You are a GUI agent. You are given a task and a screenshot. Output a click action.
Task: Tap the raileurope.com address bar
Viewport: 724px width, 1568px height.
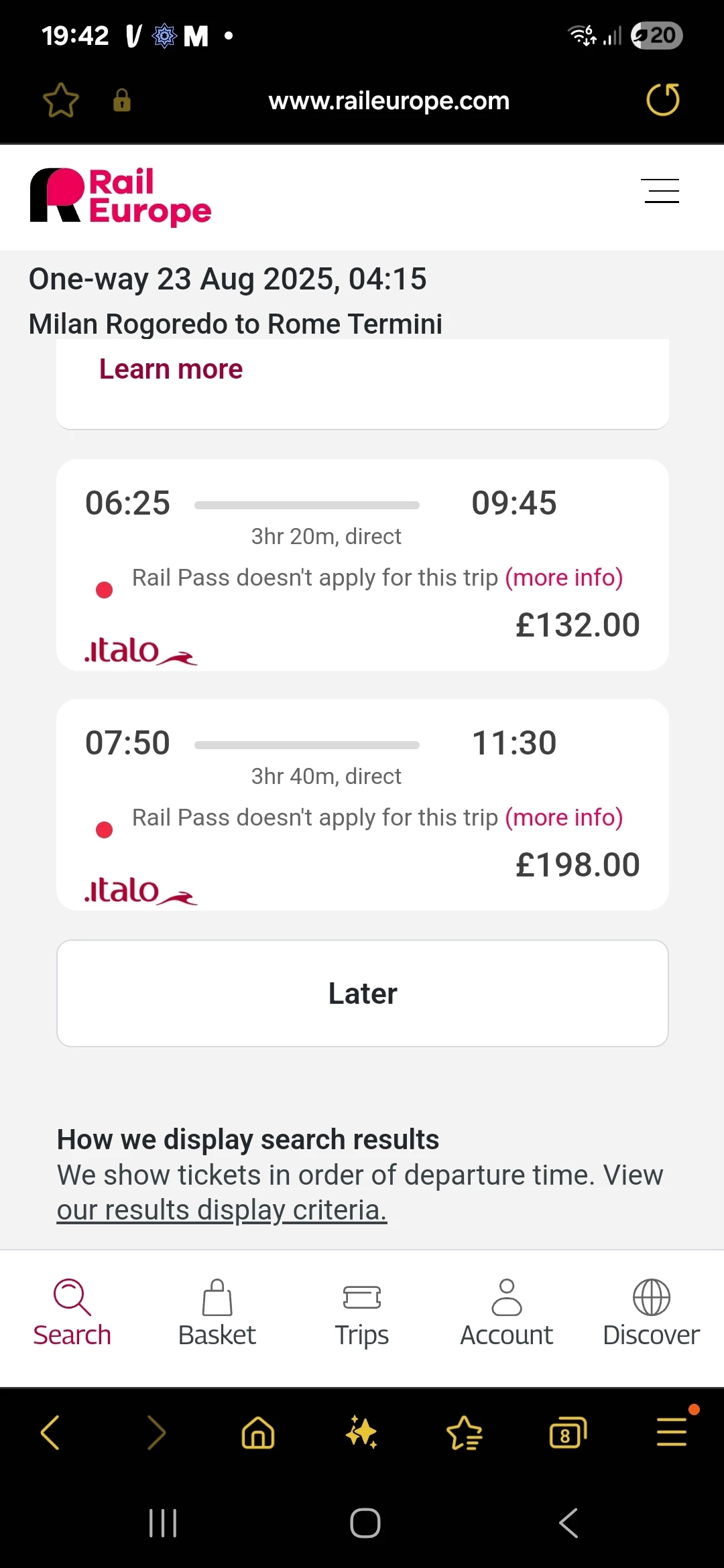click(x=389, y=101)
